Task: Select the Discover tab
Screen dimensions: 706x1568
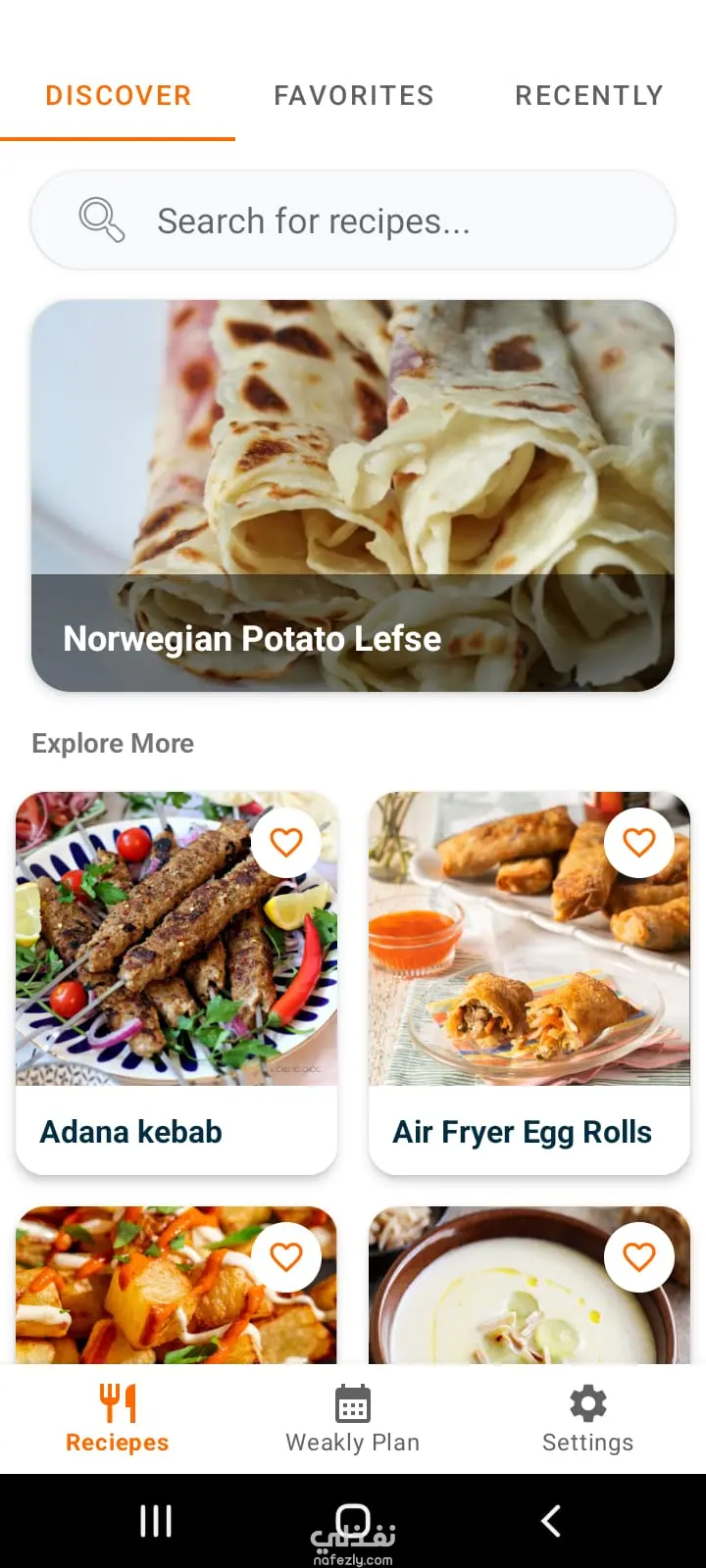Action: pyautogui.click(x=118, y=96)
